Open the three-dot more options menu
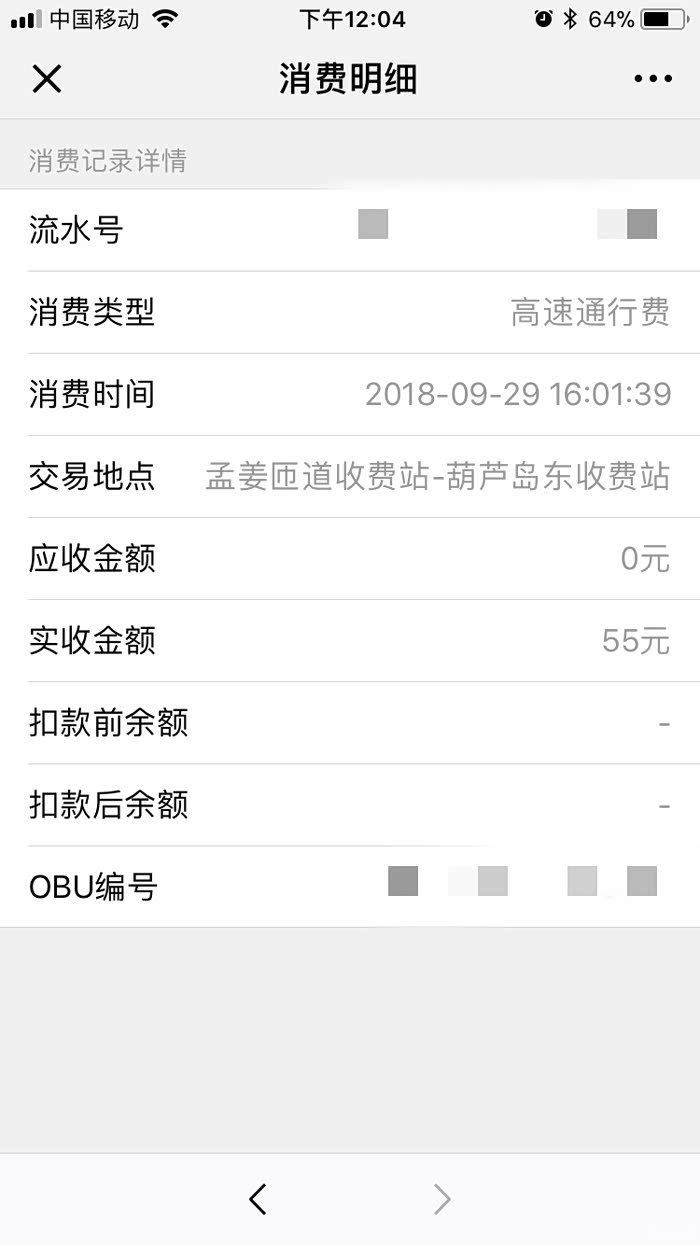Screen dimensions: 700x1245 click(x=652, y=79)
